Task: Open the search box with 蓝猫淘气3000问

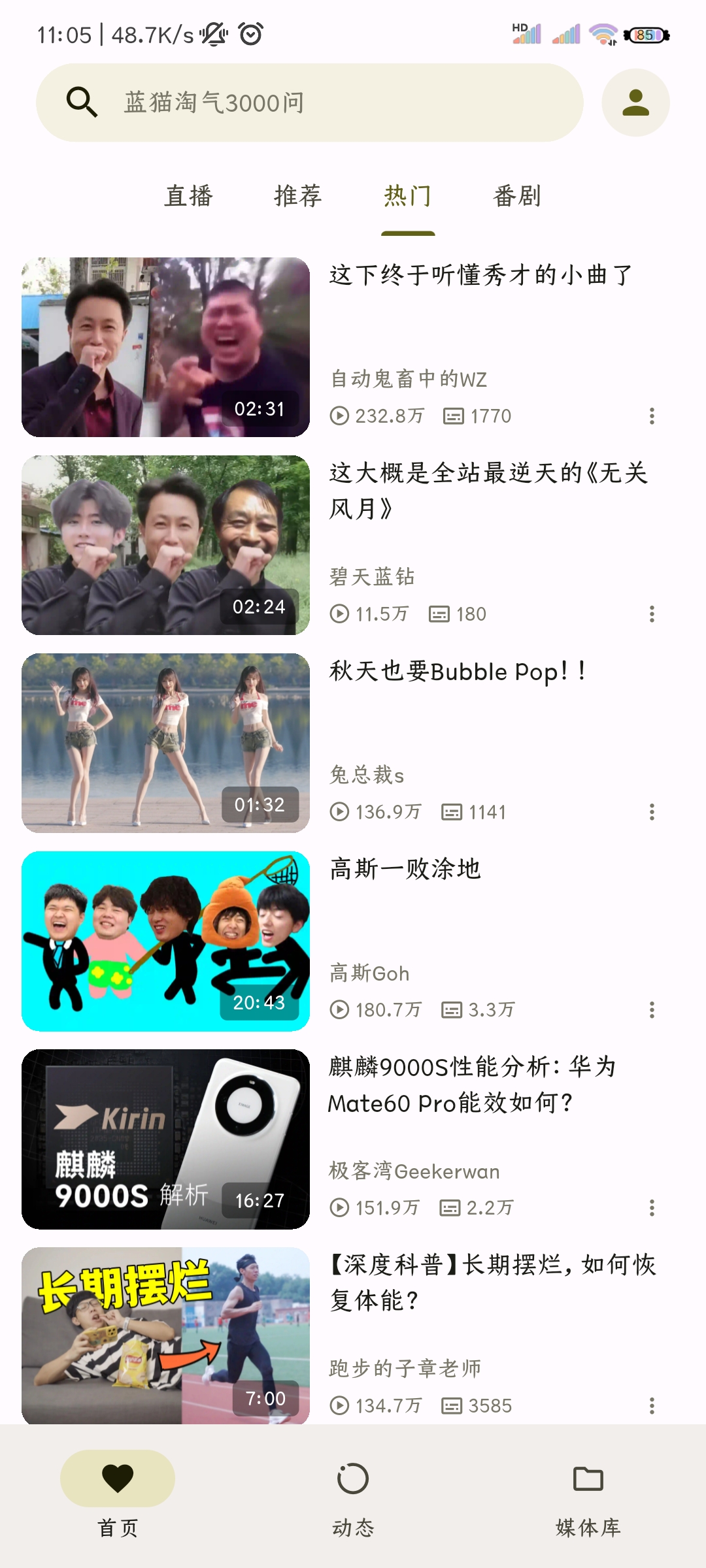Action: click(309, 103)
